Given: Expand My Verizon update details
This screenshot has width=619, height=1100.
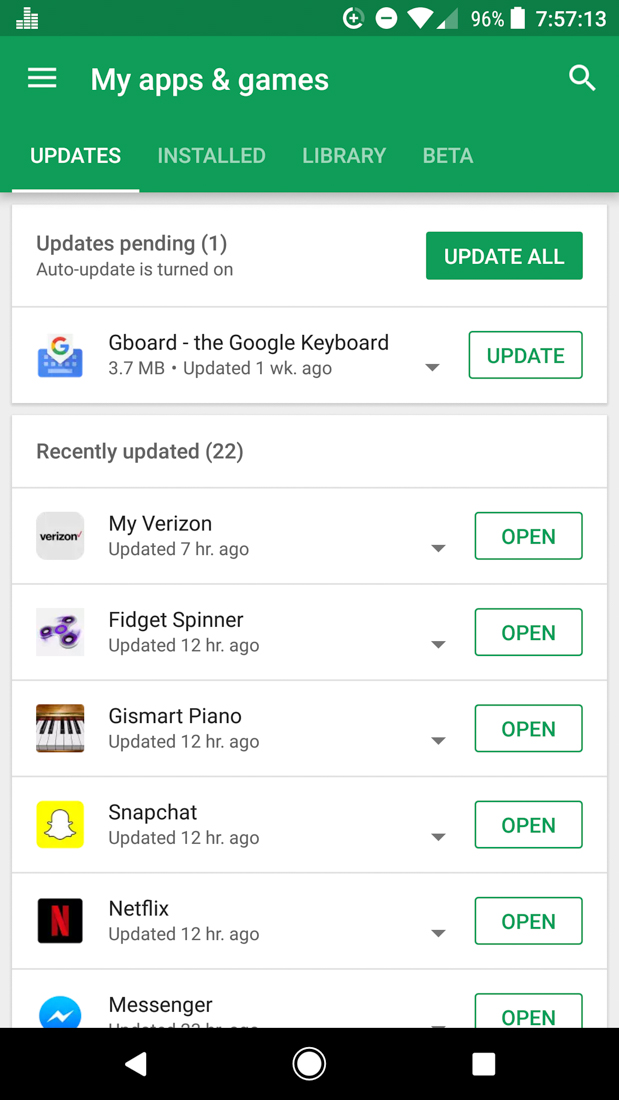Looking at the screenshot, I should pos(438,548).
